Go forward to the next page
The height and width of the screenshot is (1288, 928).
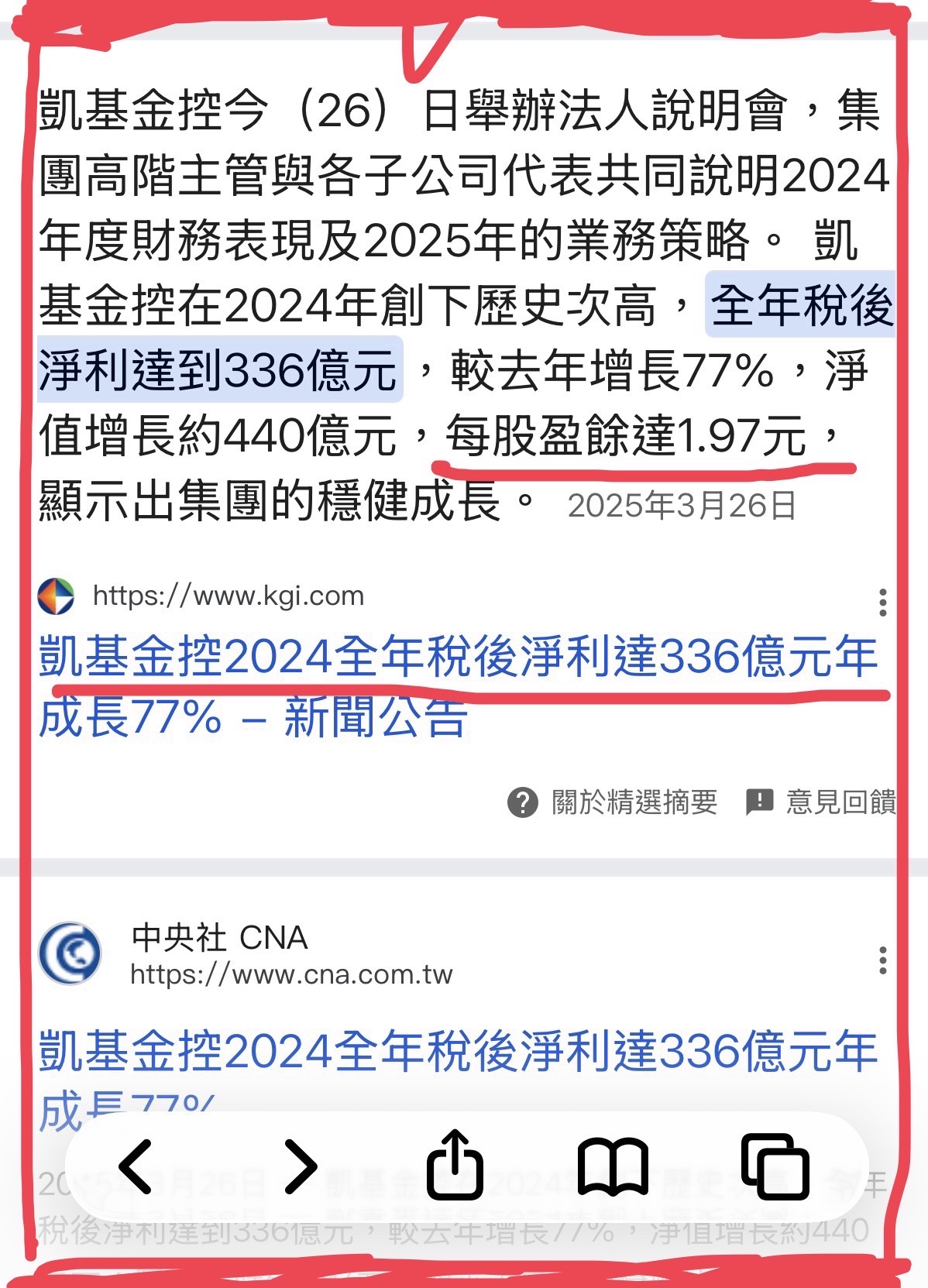(x=301, y=1166)
